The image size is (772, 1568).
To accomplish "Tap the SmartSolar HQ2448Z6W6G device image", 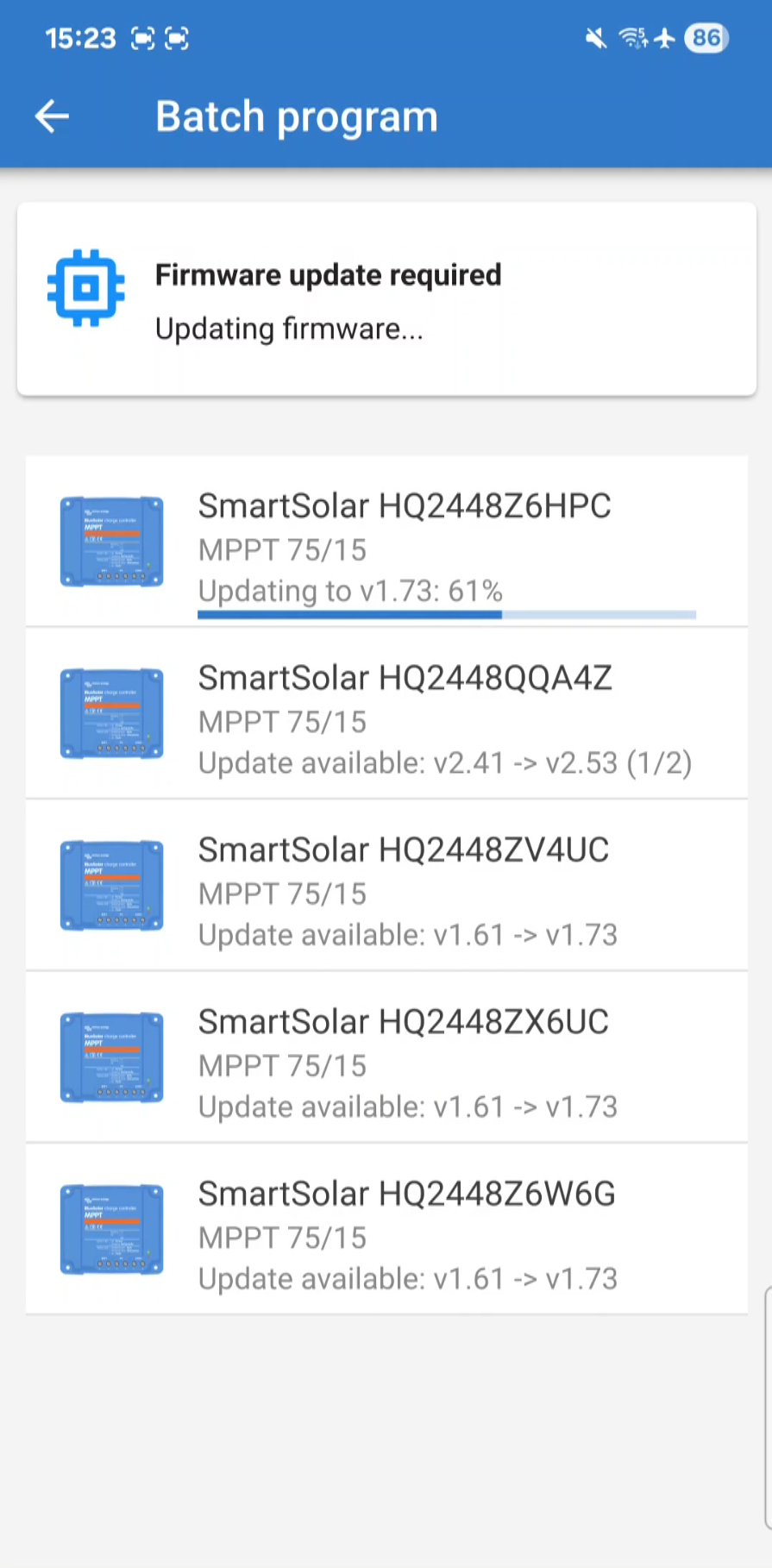I will coord(111,1228).
